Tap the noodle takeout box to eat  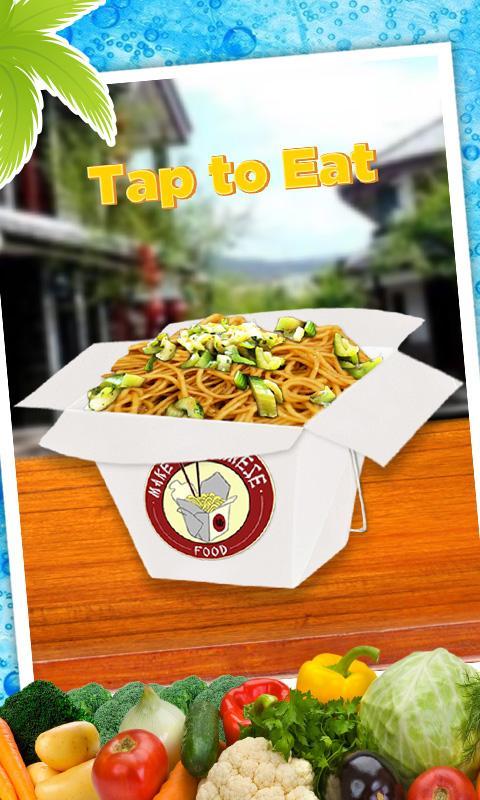tap(238, 449)
